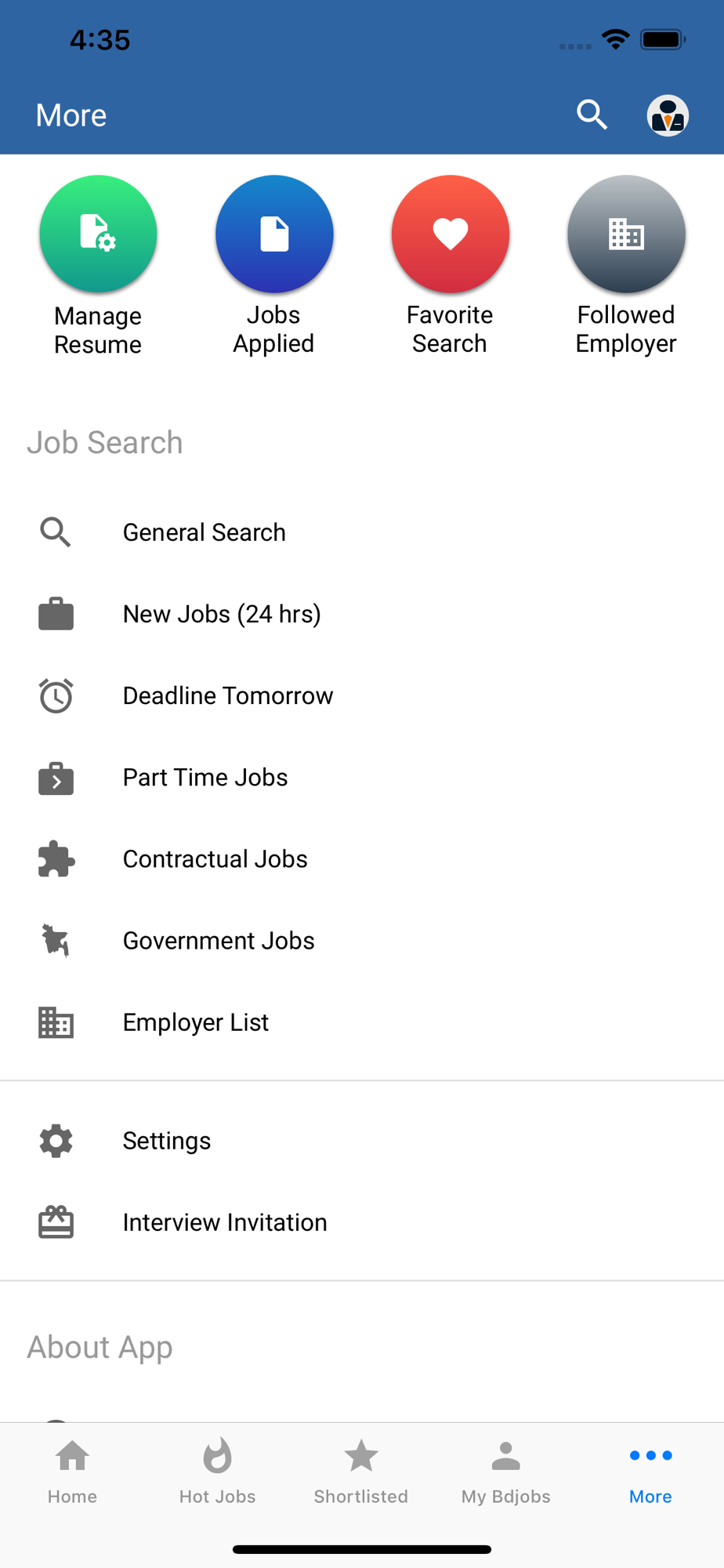
Task: Open Favorite Search
Action: pos(451,266)
